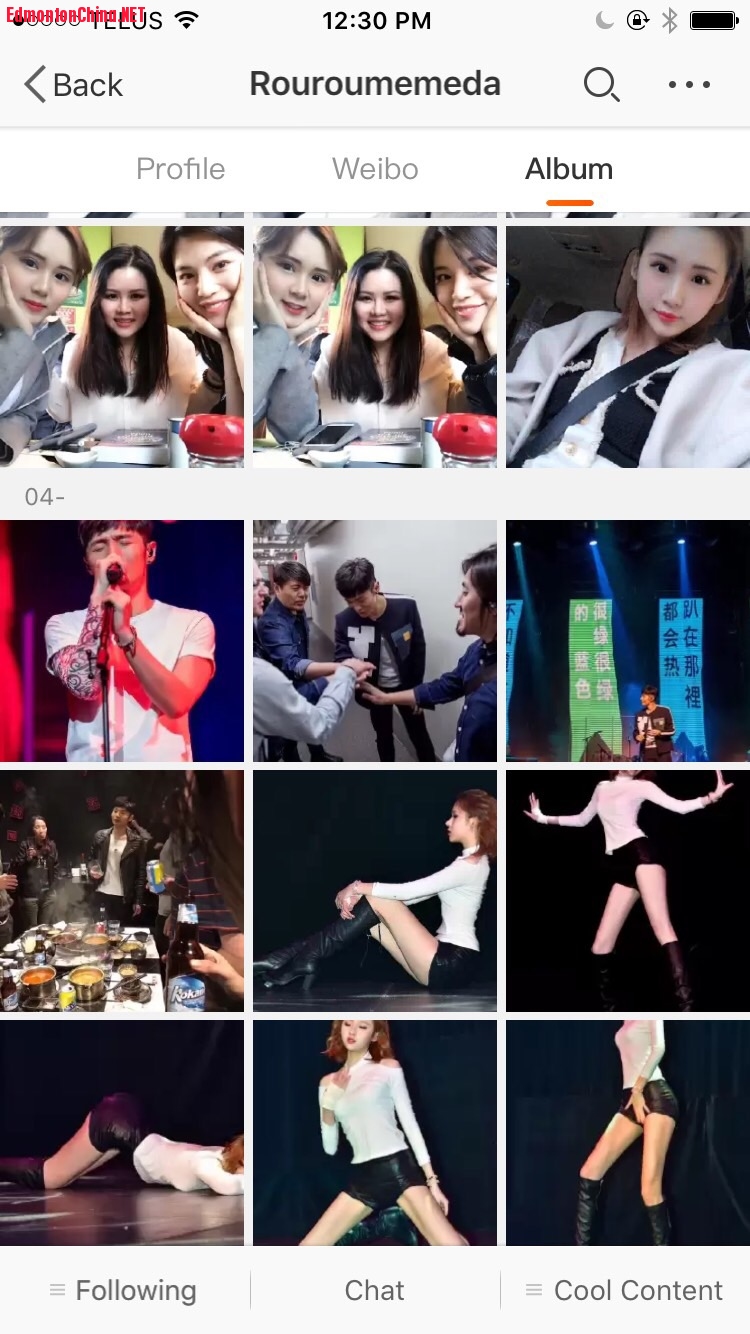
Task: View dancer with outstretched arms photo
Action: pyautogui.click(x=627, y=891)
